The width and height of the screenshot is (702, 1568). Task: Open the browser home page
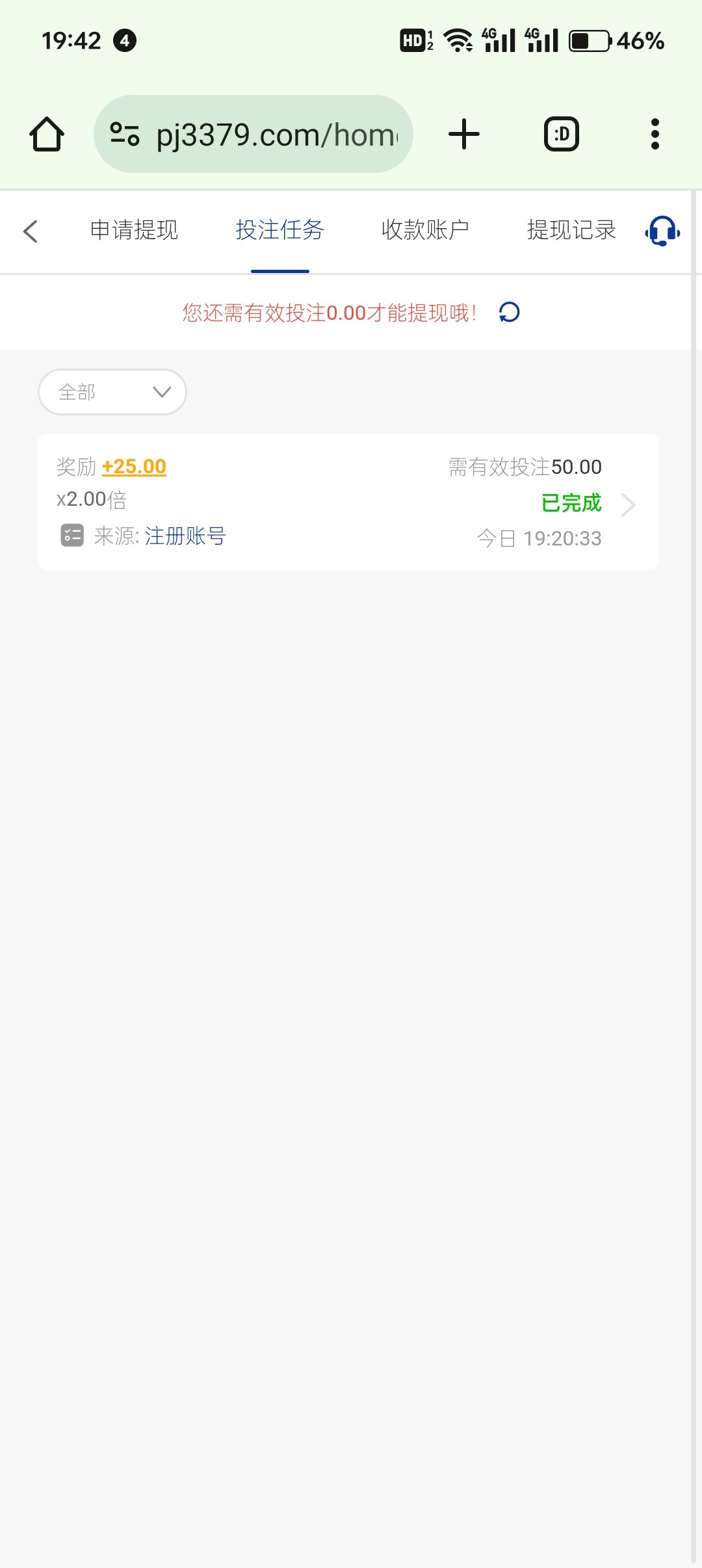(47, 135)
